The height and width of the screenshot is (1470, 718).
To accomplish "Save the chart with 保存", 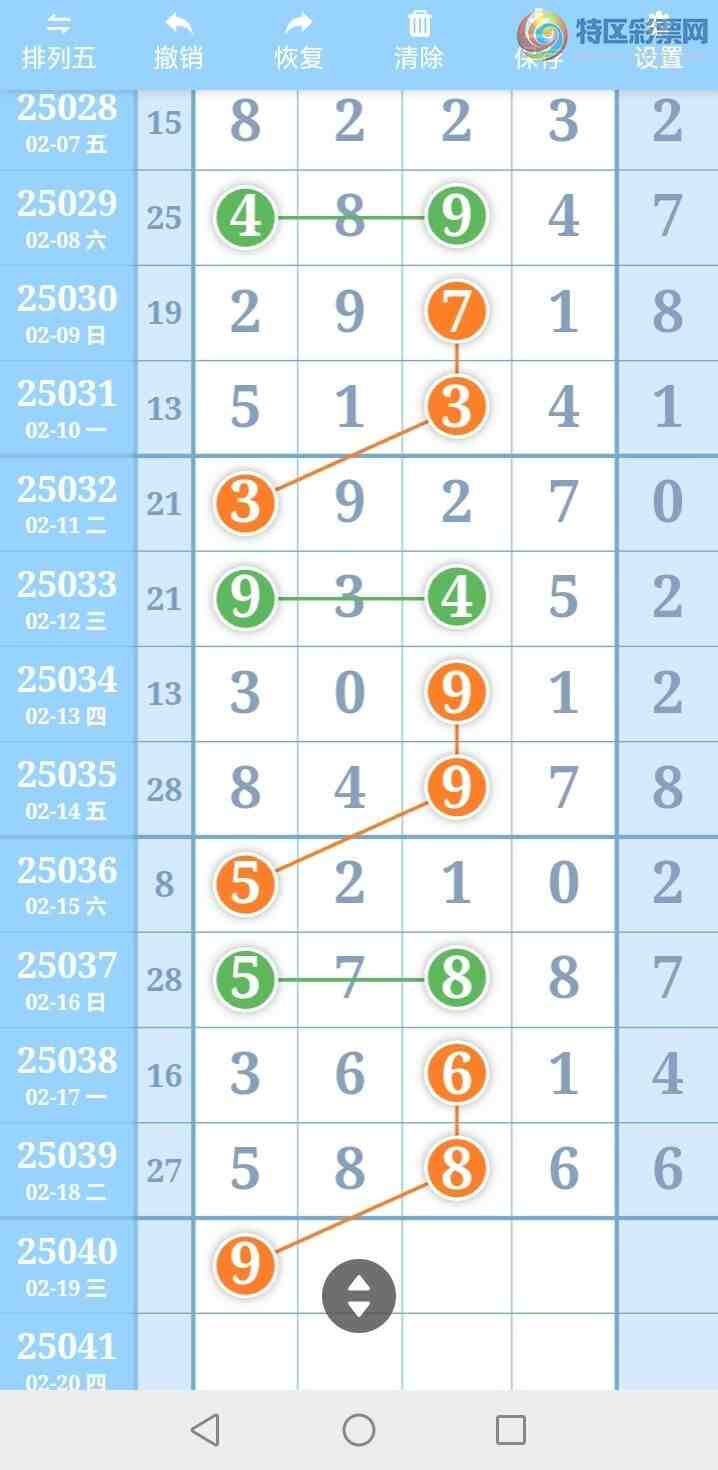I will [x=538, y=44].
